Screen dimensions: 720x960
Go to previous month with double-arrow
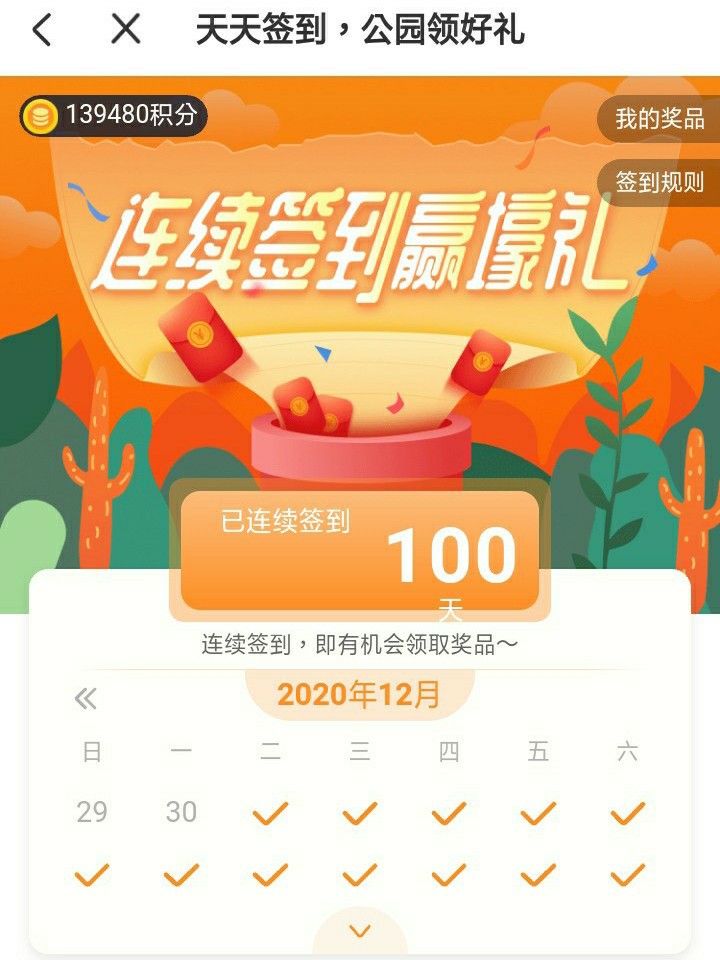pyautogui.click(x=86, y=698)
